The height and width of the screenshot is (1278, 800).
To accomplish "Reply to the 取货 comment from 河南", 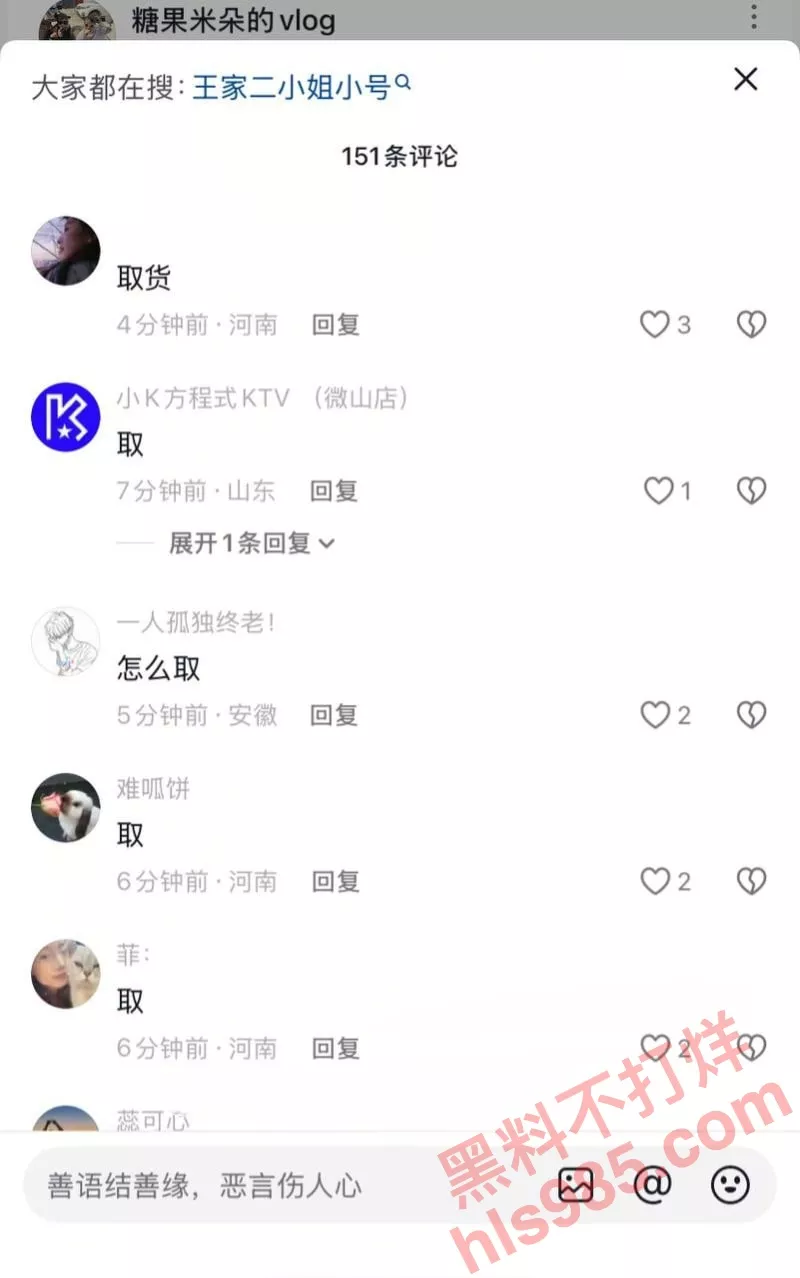I will [x=335, y=325].
